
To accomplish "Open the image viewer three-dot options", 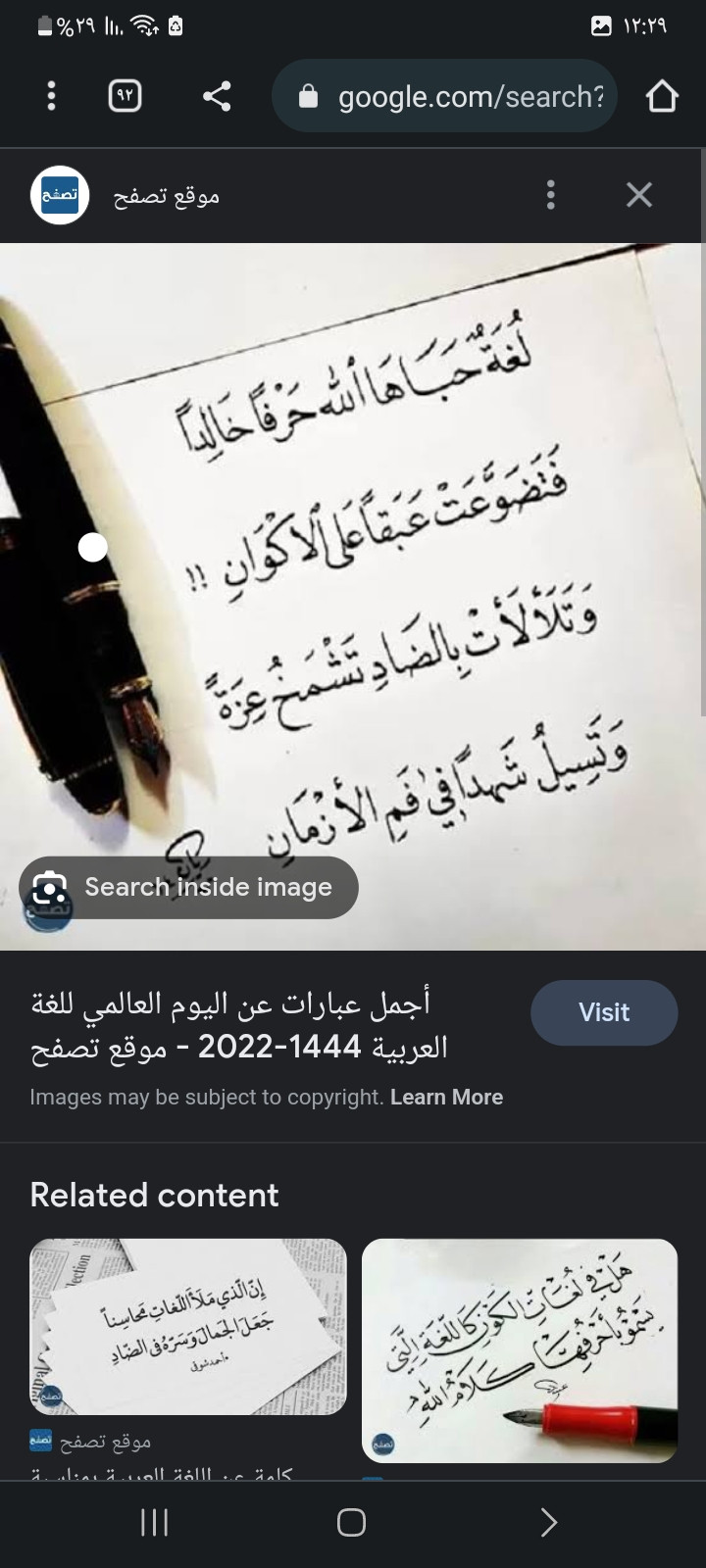I will pos(551,195).
